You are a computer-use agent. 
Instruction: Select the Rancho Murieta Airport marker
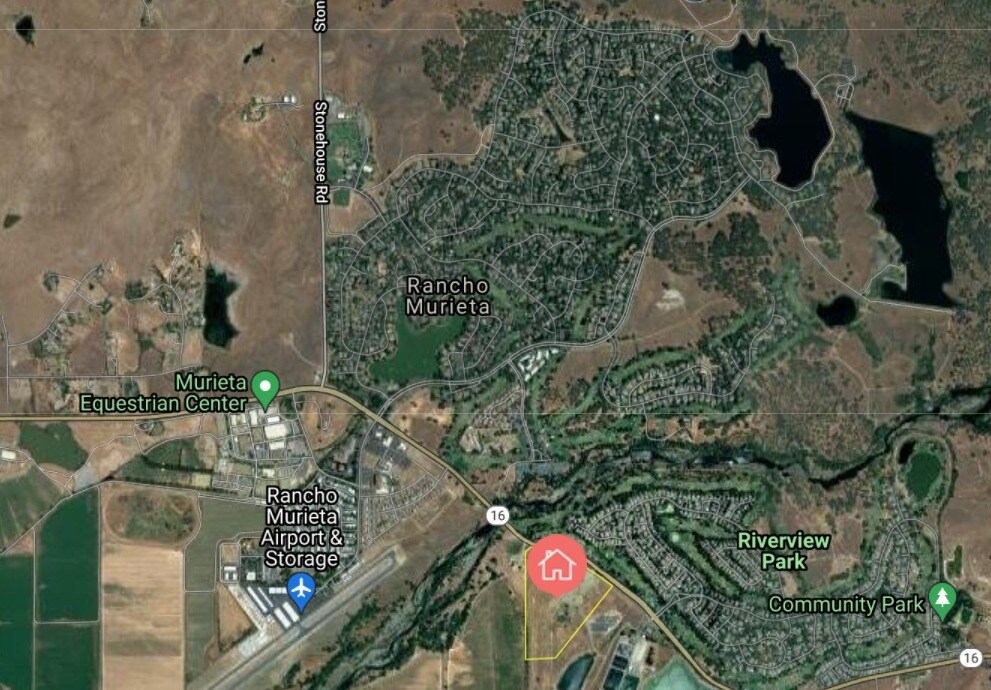pos(301,589)
